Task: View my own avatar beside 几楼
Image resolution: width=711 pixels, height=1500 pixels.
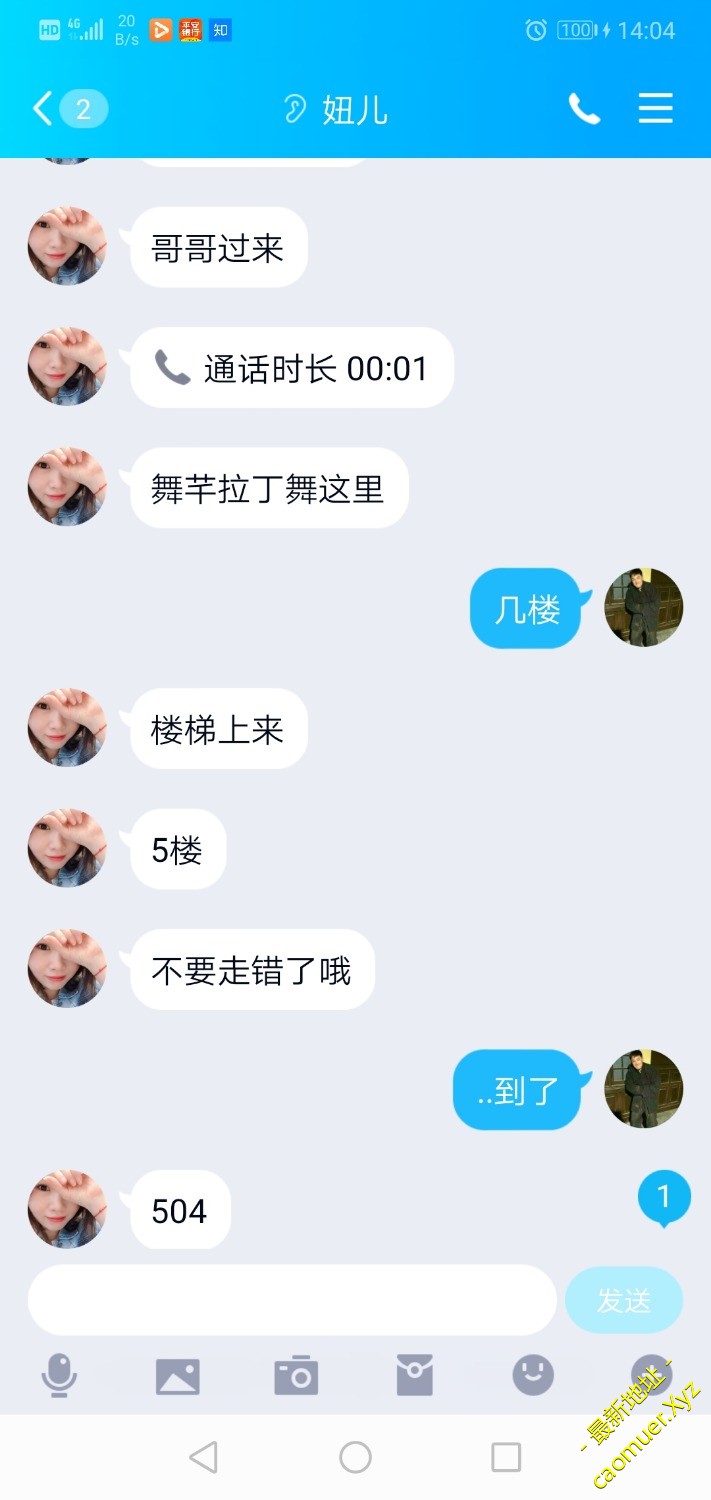Action: tap(643, 608)
